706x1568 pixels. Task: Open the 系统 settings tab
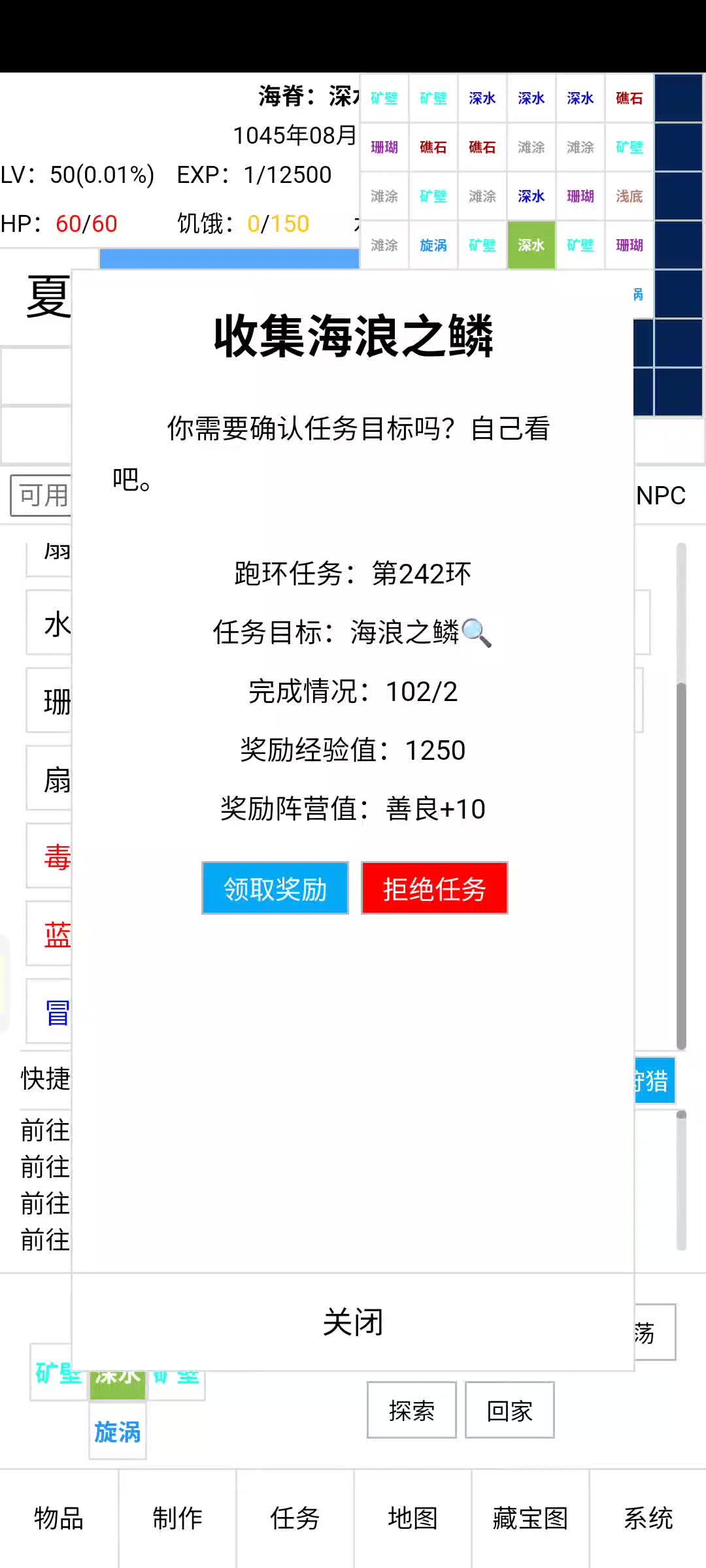(648, 1518)
